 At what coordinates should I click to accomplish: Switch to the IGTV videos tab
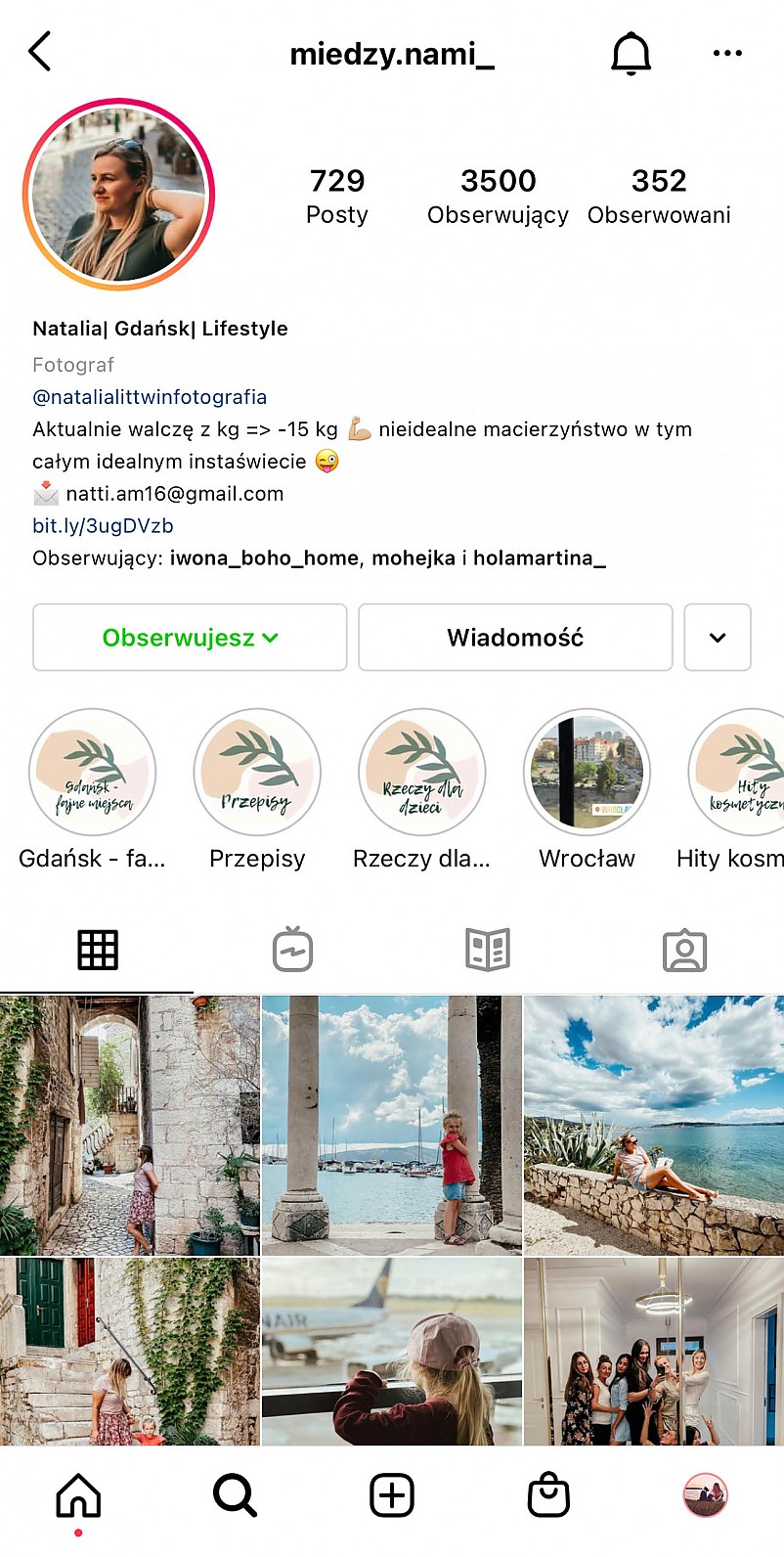coord(292,950)
